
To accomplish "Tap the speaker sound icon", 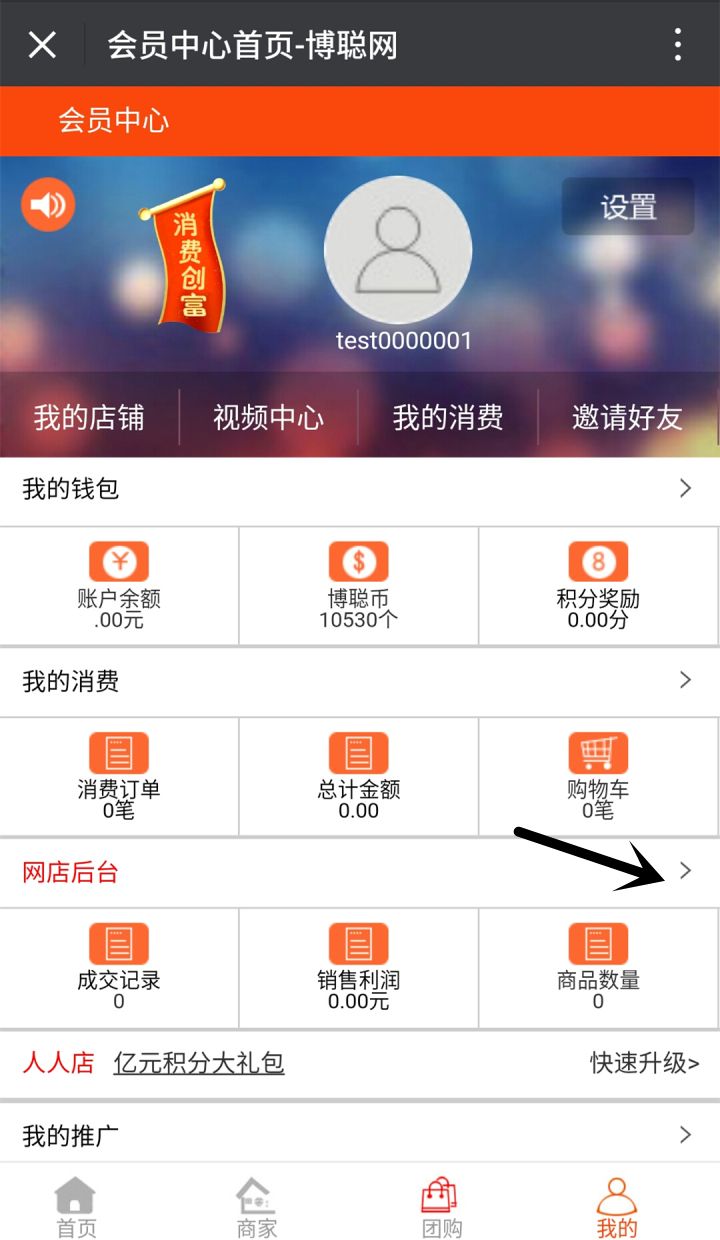I will click(x=48, y=205).
